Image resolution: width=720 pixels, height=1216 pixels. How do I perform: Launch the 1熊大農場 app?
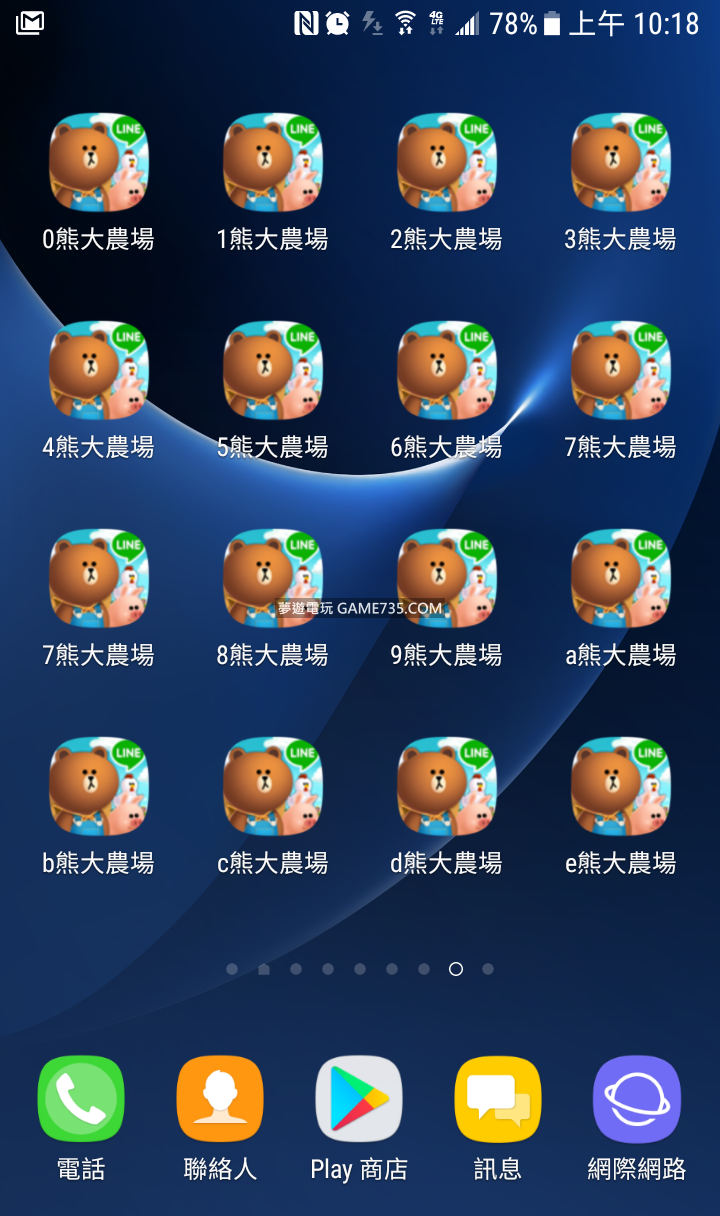pyautogui.click(x=272, y=163)
